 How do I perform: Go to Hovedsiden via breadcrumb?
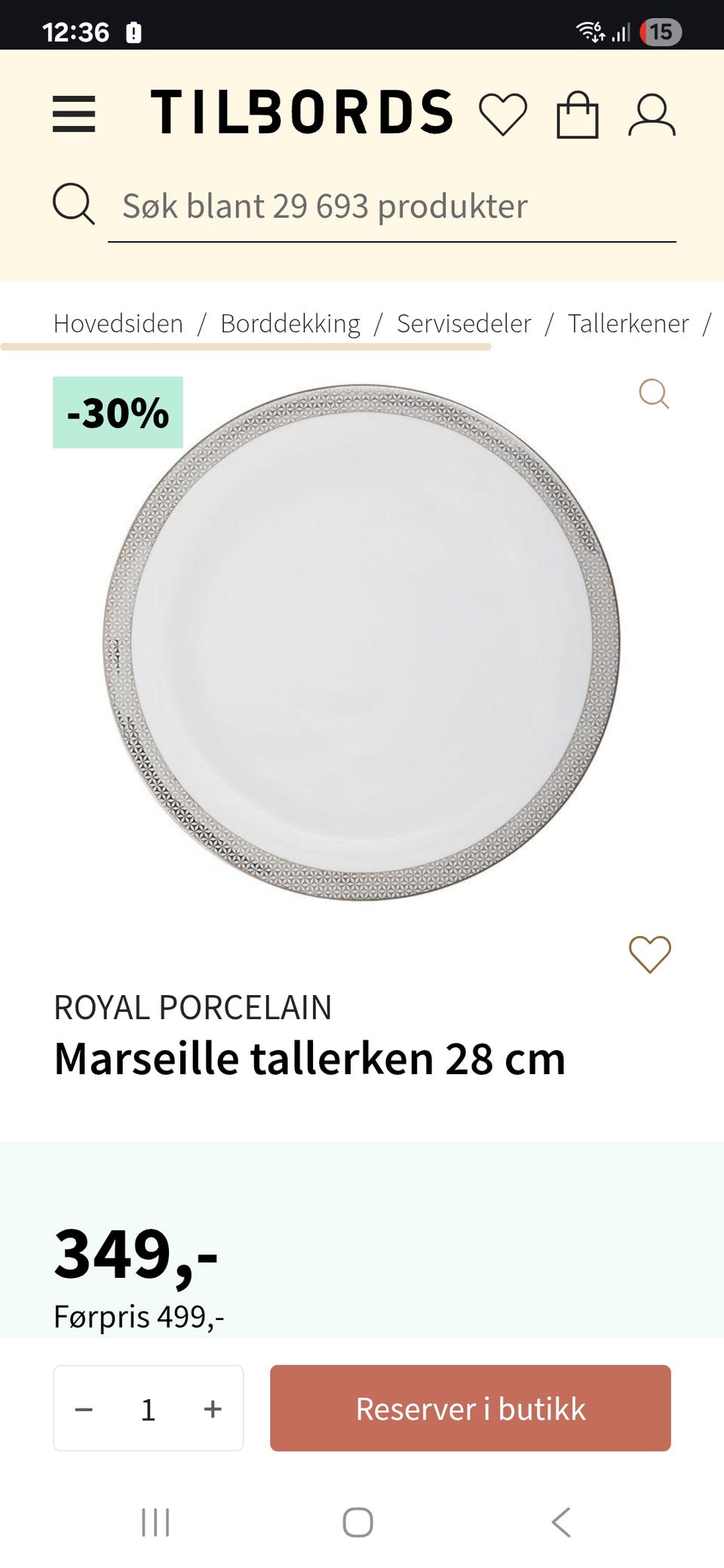(x=118, y=323)
